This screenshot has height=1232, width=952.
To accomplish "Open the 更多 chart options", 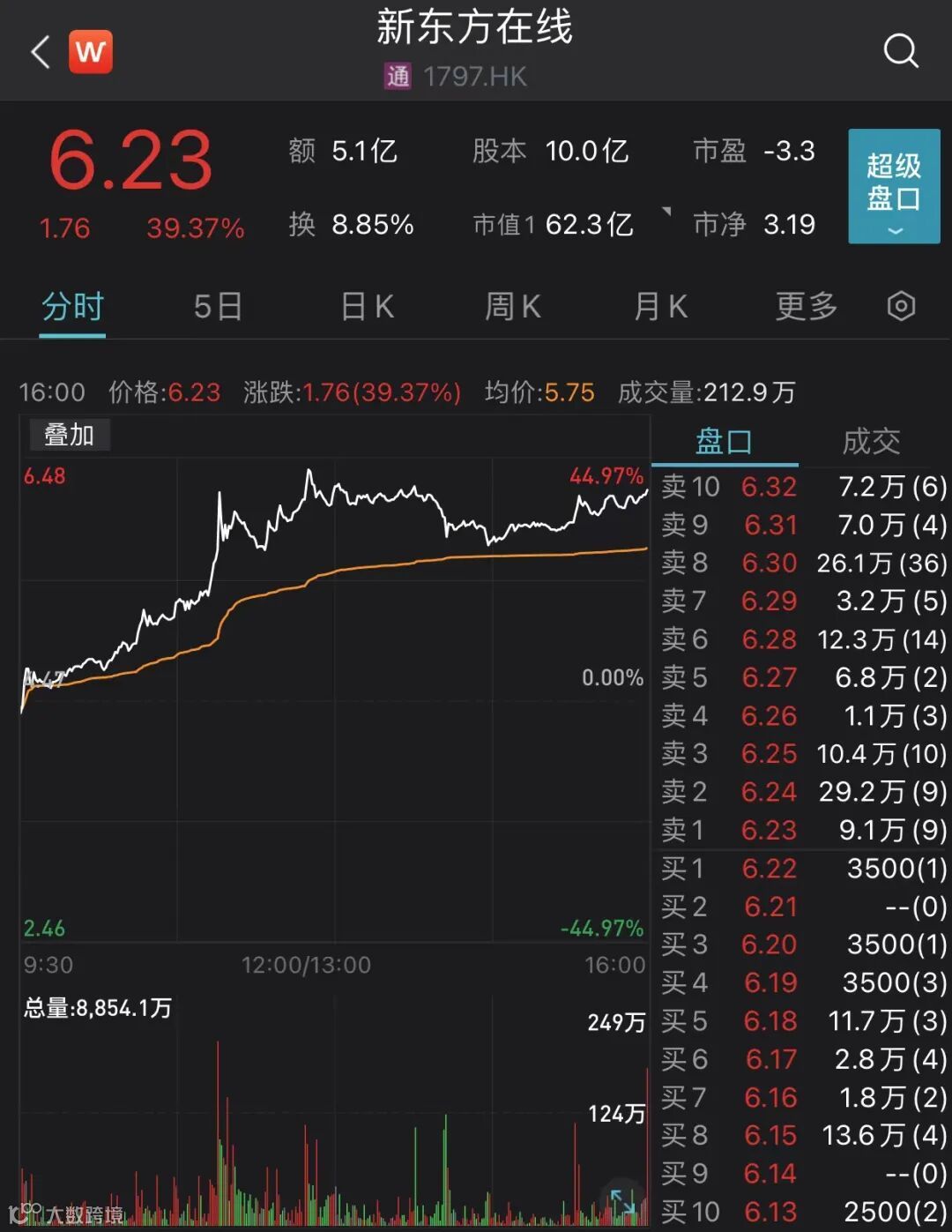I will click(x=806, y=307).
